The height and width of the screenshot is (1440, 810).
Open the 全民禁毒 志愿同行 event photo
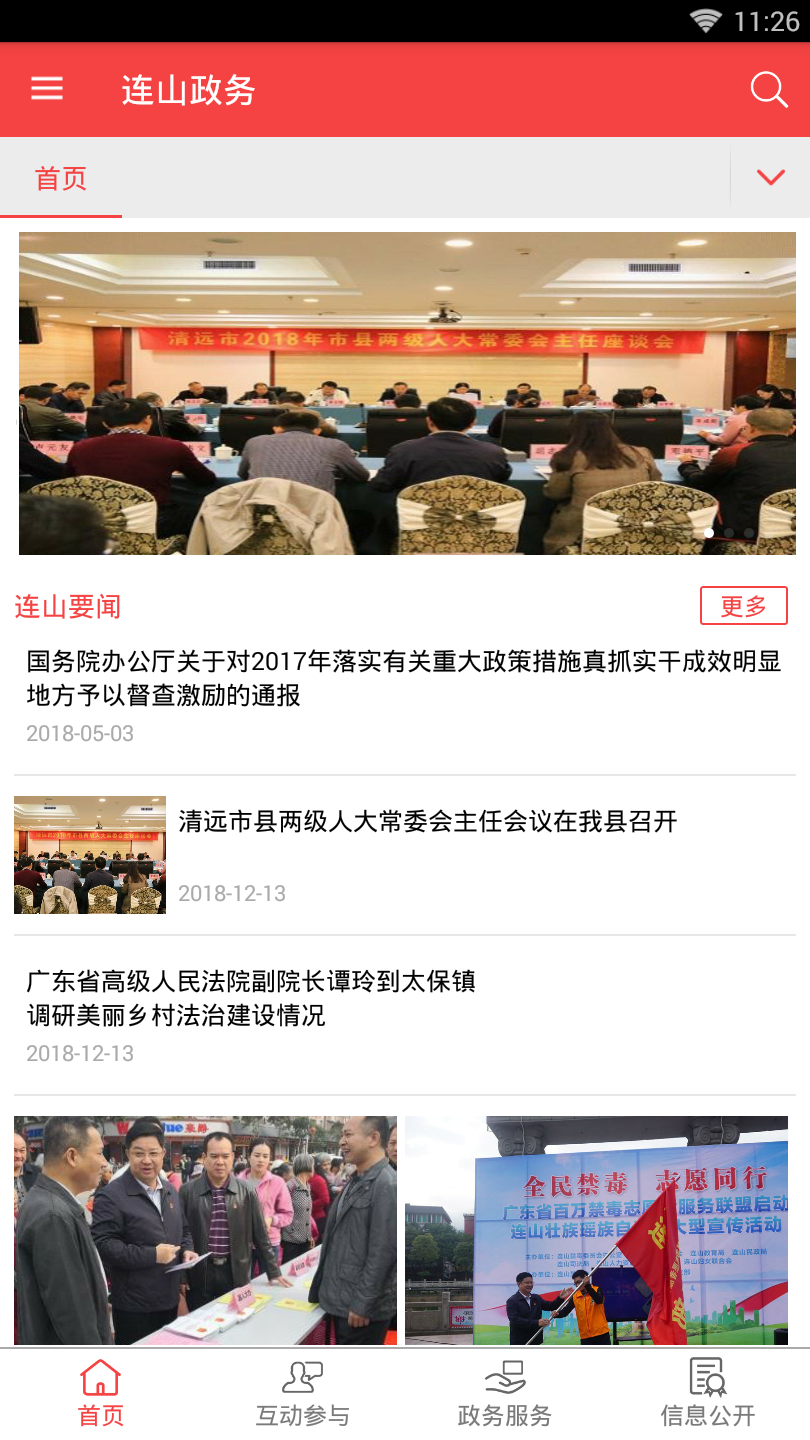pos(596,1230)
